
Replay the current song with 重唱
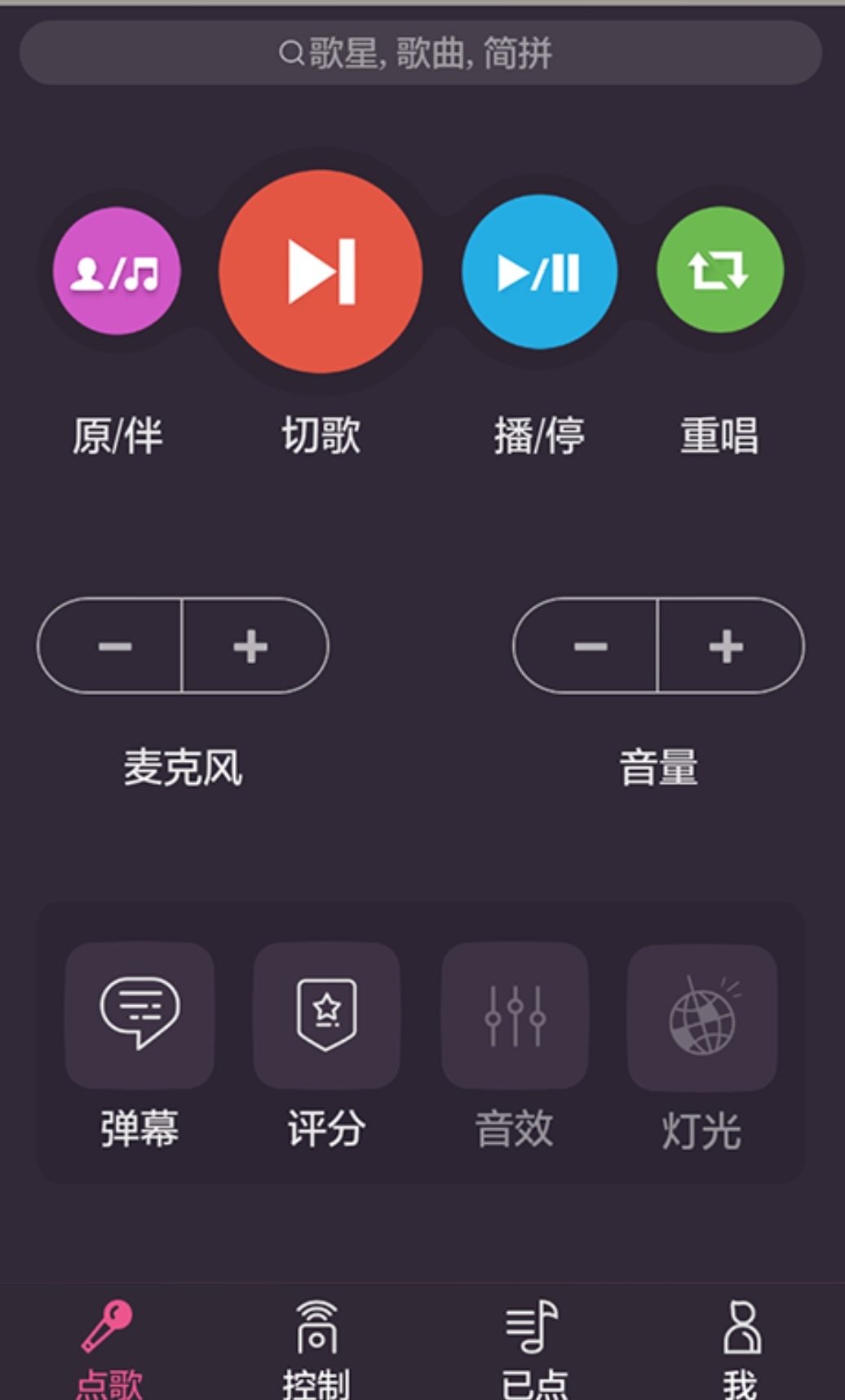pos(719,270)
